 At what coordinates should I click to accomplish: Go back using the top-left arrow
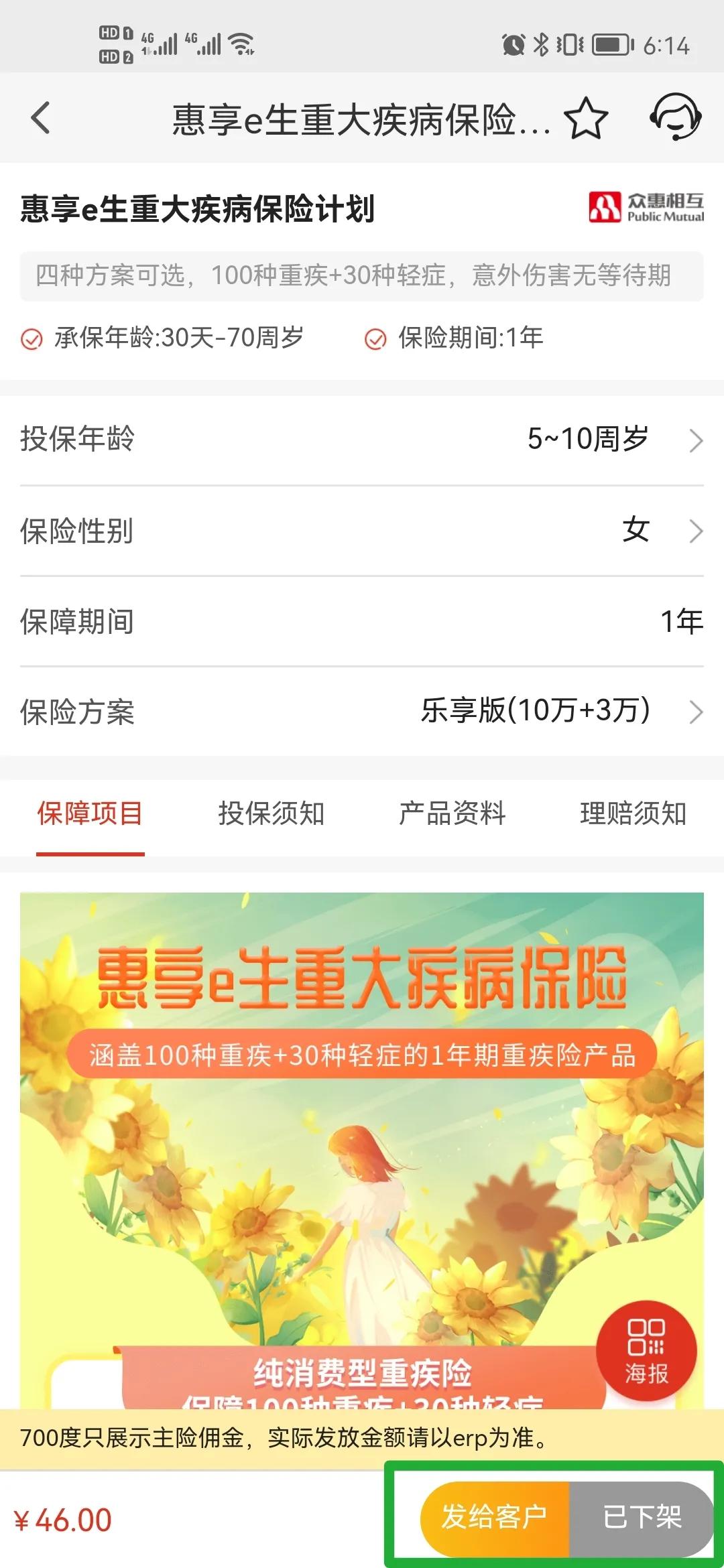tap(41, 118)
